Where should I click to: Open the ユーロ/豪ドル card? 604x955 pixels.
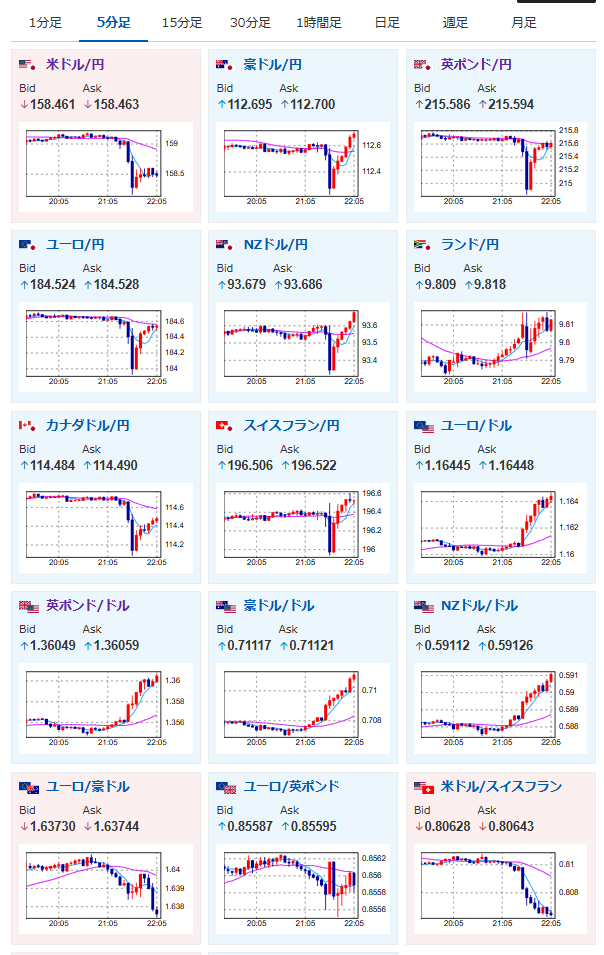[106, 858]
